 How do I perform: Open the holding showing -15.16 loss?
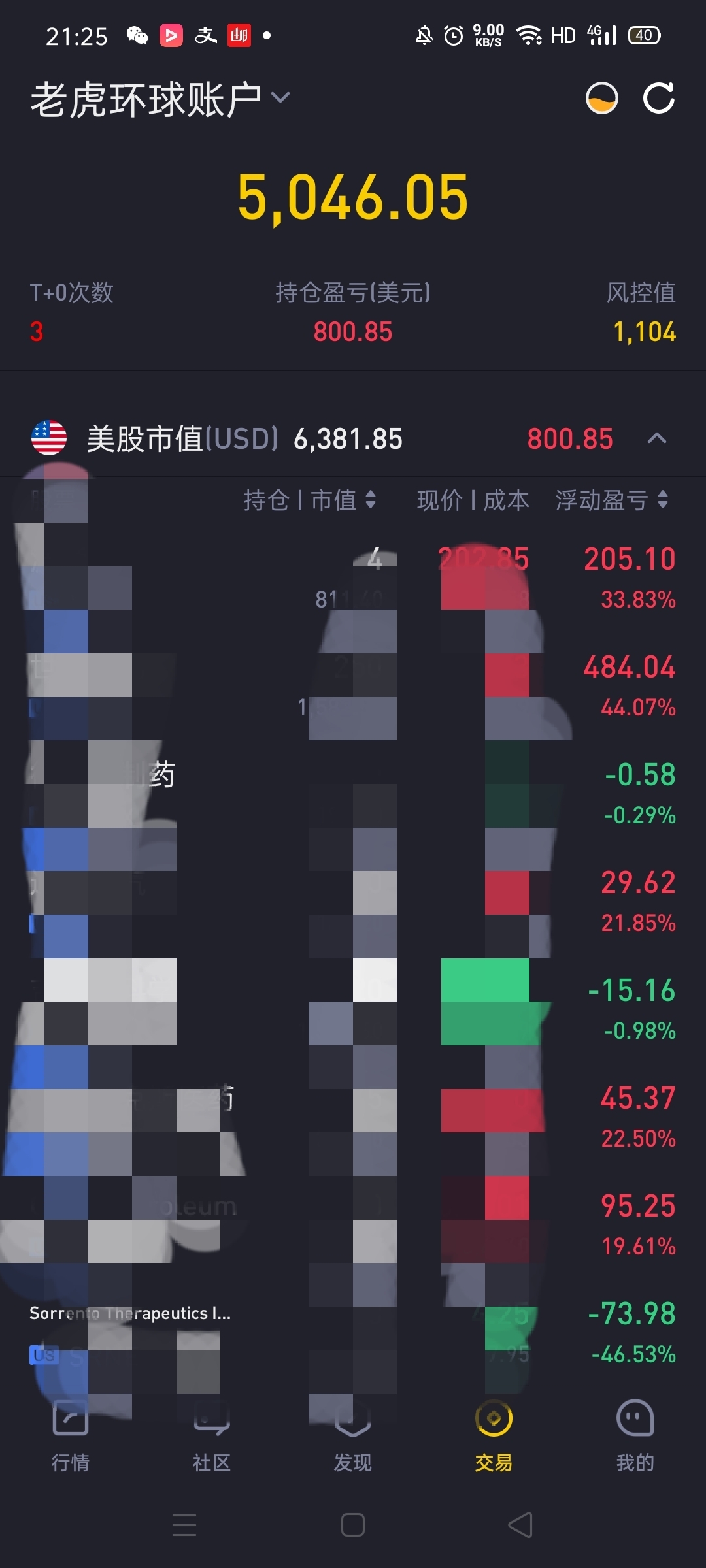click(x=353, y=1009)
